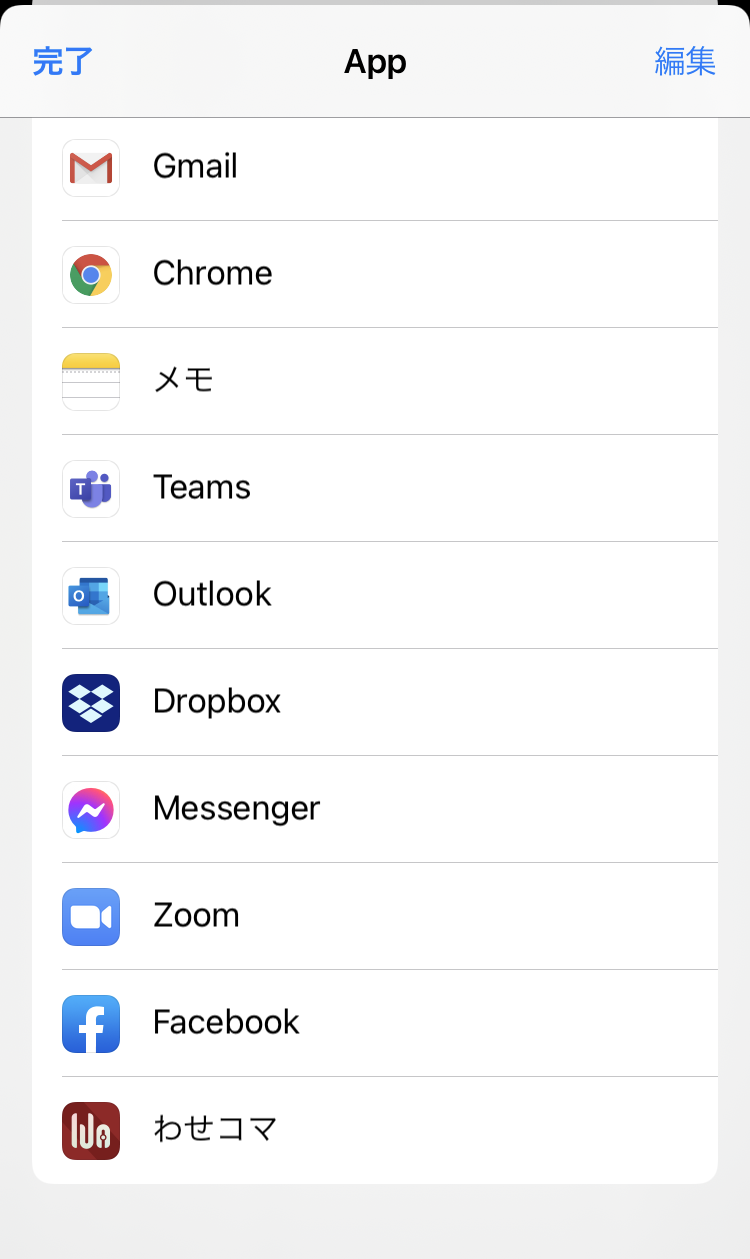Tap 編集 to edit the app list
750x1259 pixels.
pyautogui.click(x=685, y=62)
